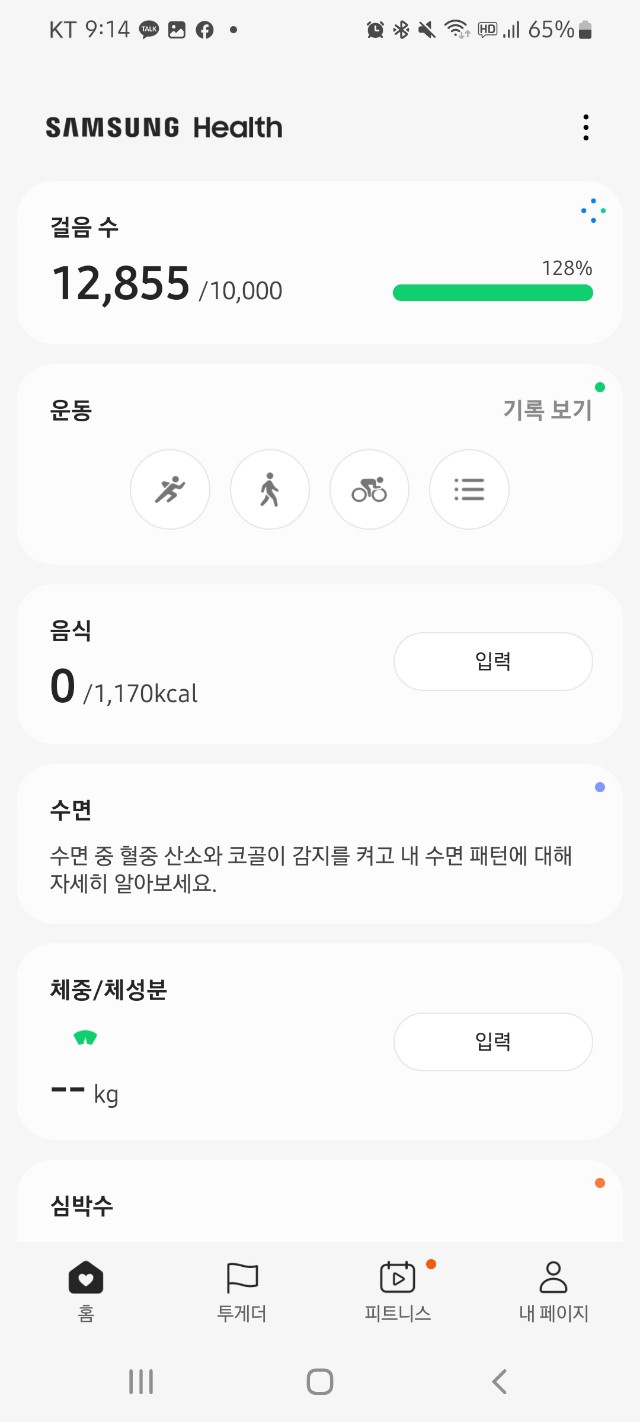Switch to the 투게더 tab
Screen dimensions: 640x1422
pyautogui.click(x=242, y=1291)
